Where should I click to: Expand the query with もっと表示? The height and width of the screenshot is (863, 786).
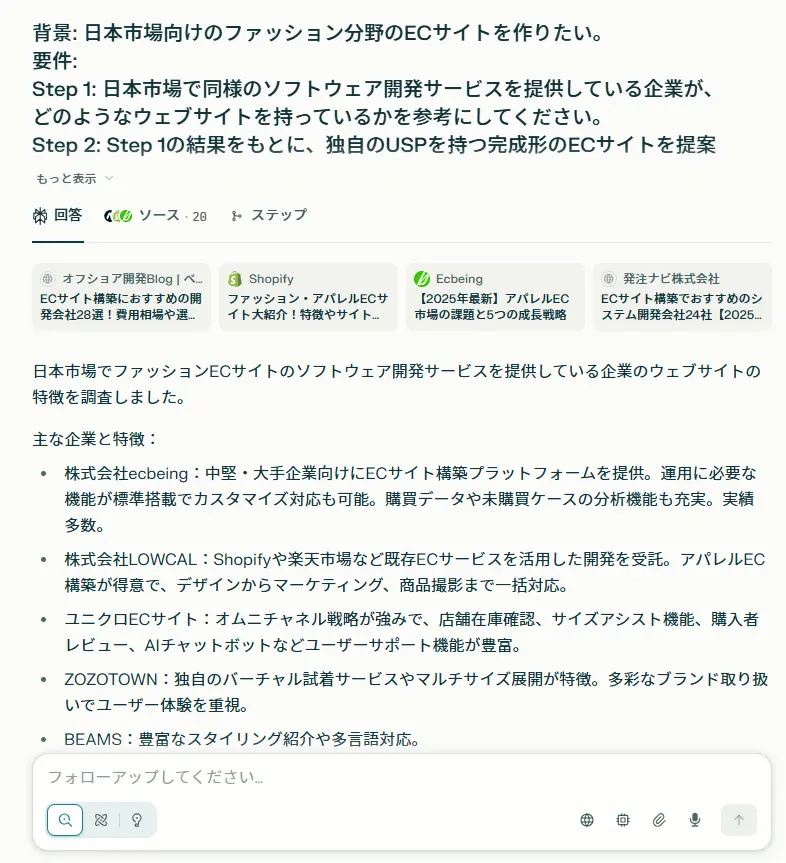(74, 179)
